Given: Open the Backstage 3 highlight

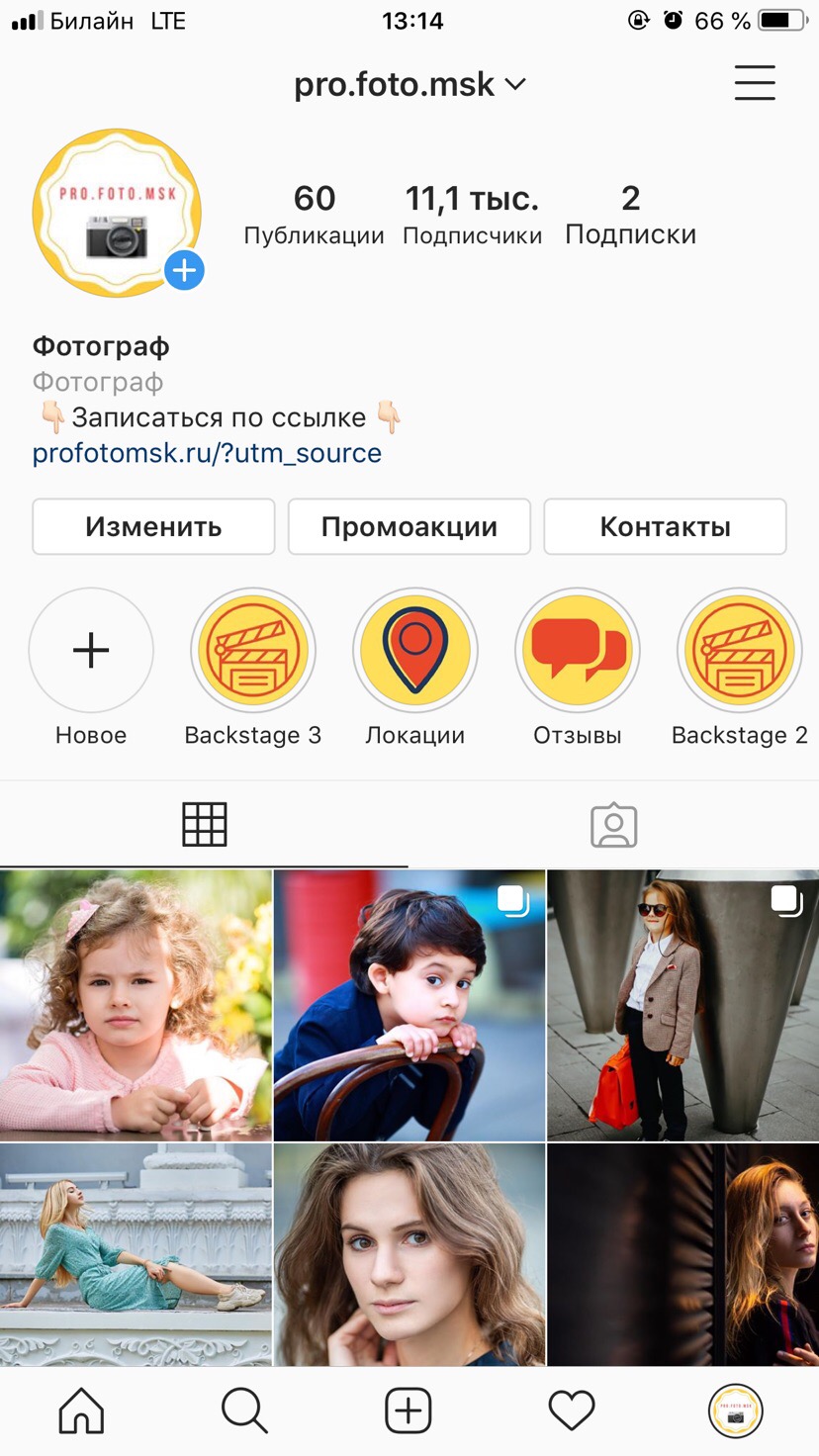Looking at the screenshot, I should (253, 651).
